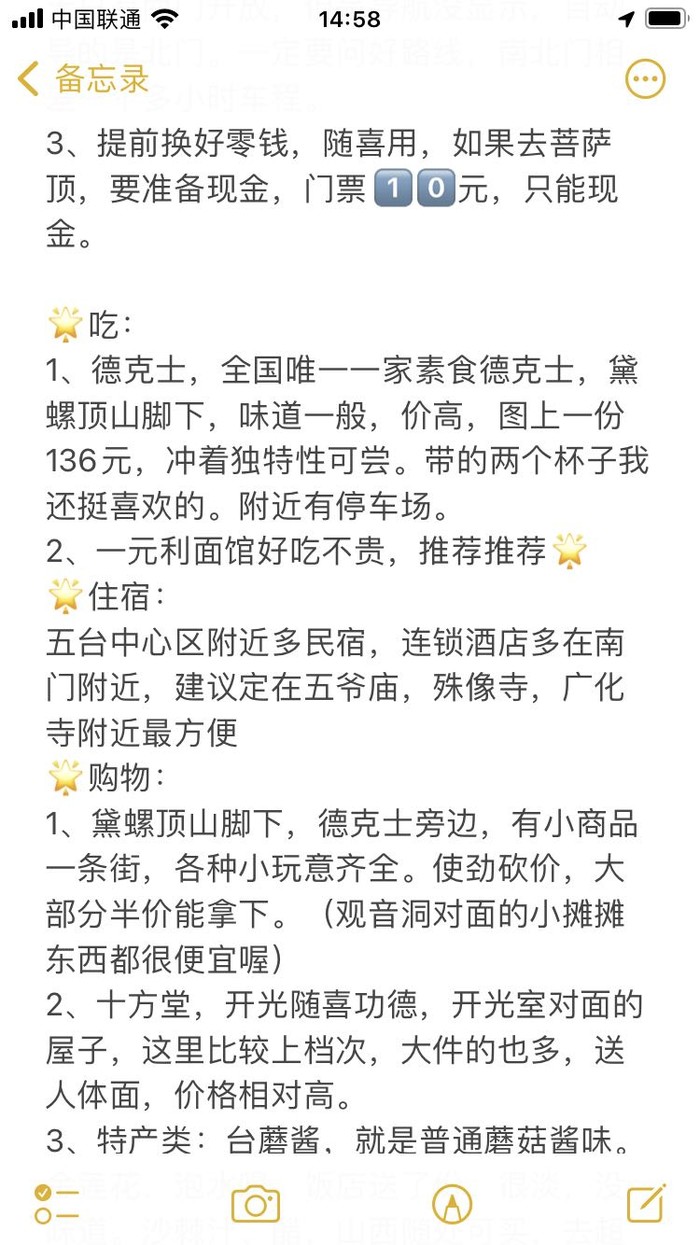The height and width of the screenshot is (1245, 700).
Task: Open the camera to add photo
Action: 255,1203
